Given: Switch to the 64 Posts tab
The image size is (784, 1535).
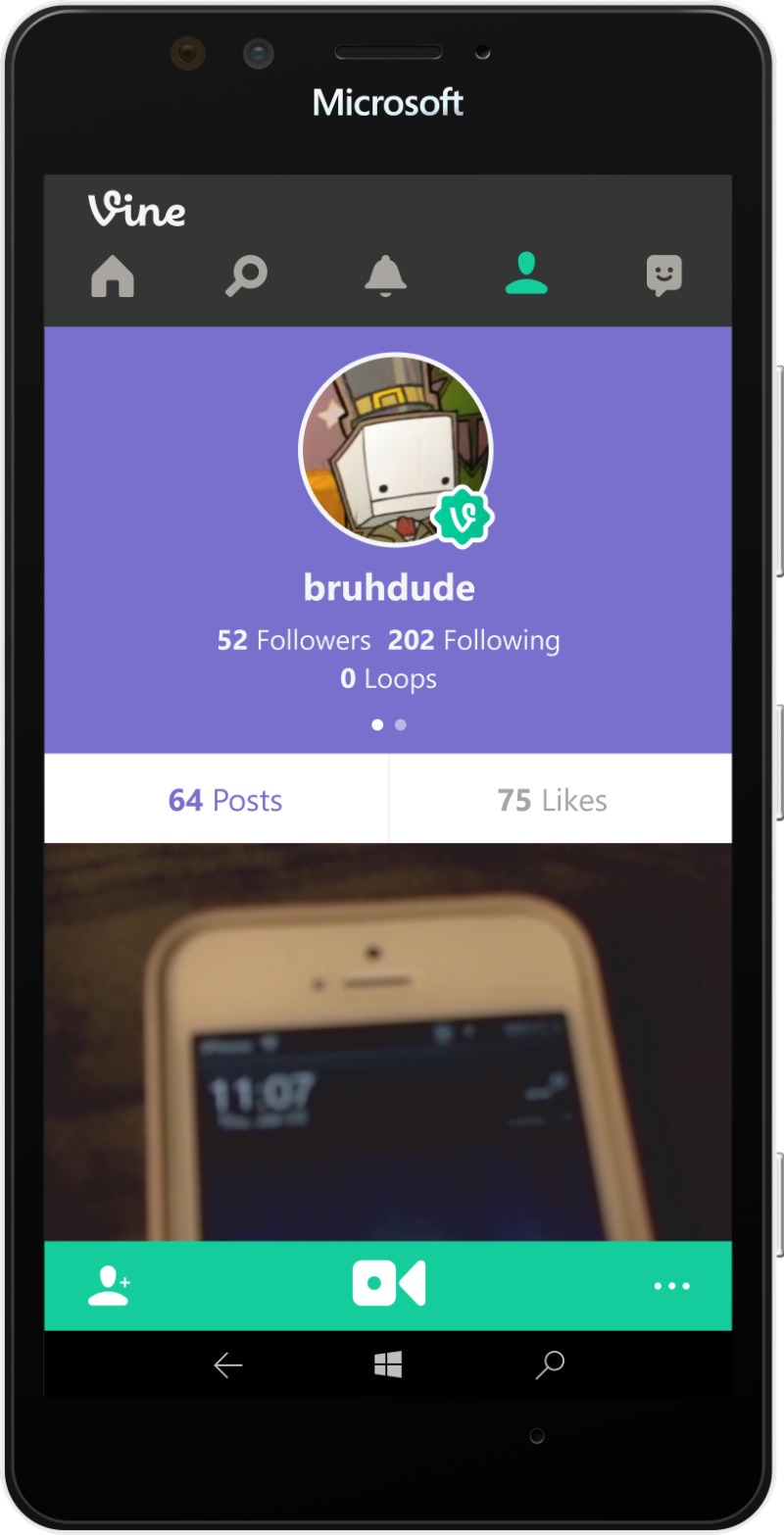Looking at the screenshot, I should pos(225,800).
